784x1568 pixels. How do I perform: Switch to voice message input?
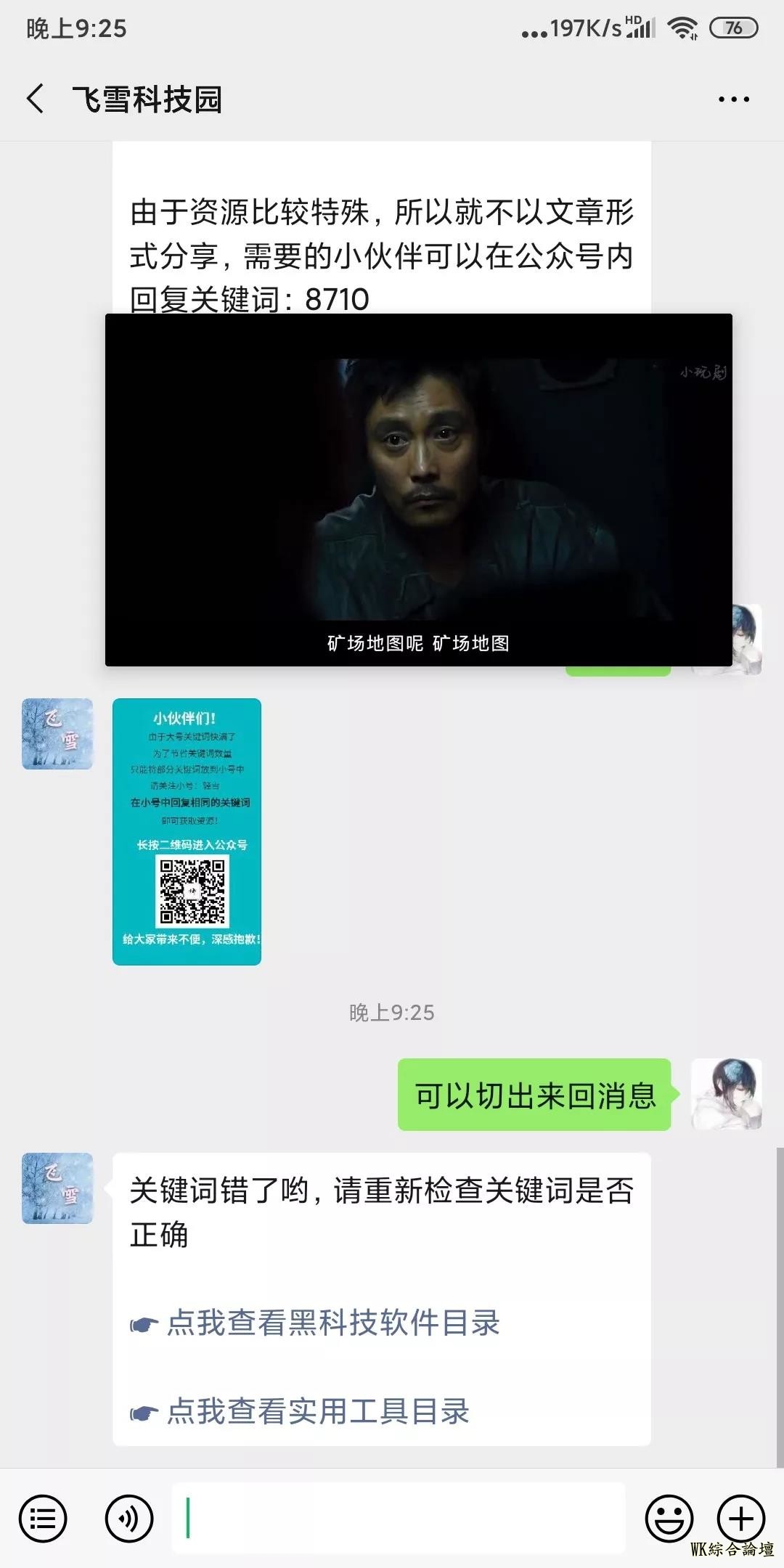pos(129,1519)
